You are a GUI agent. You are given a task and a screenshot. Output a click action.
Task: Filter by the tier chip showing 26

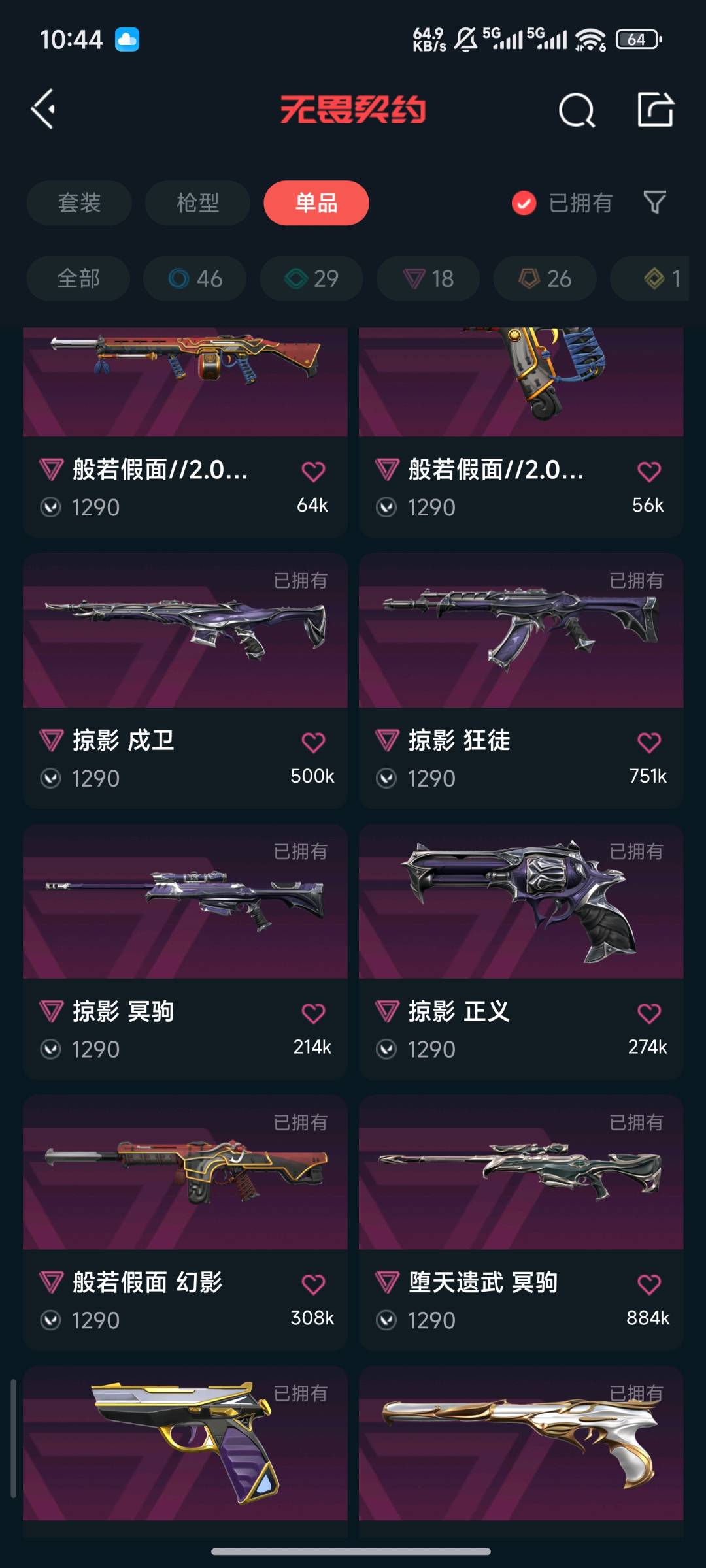pos(545,279)
